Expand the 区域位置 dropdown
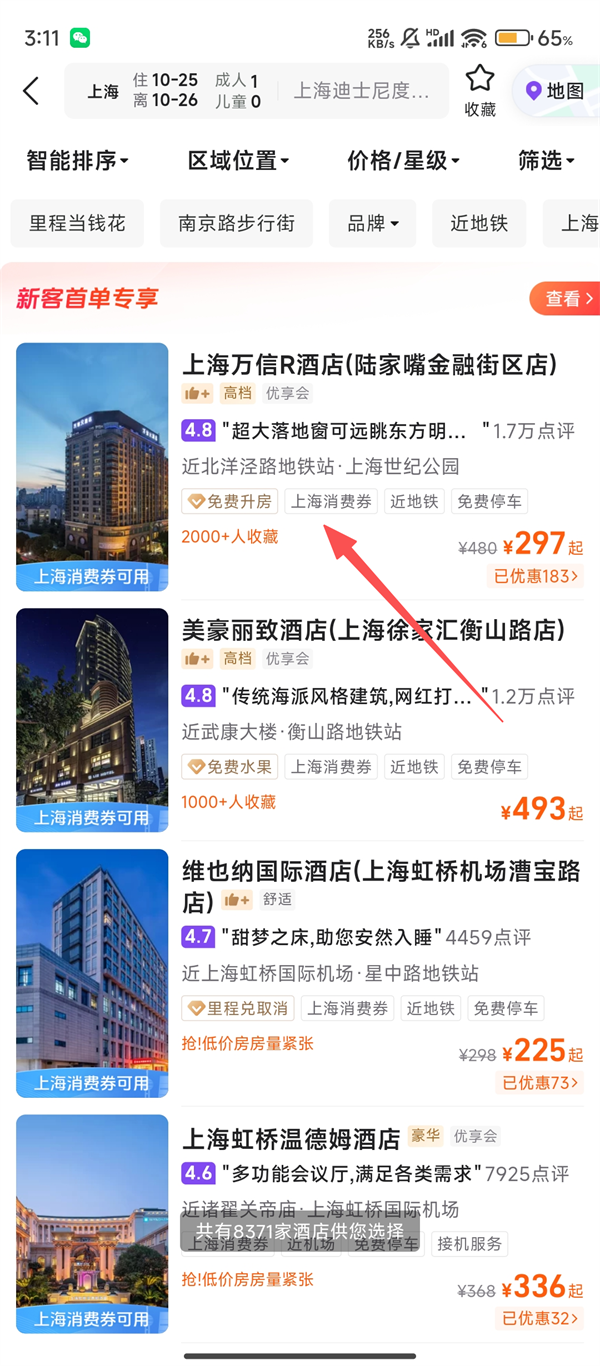600x1366 pixels. [238, 160]
